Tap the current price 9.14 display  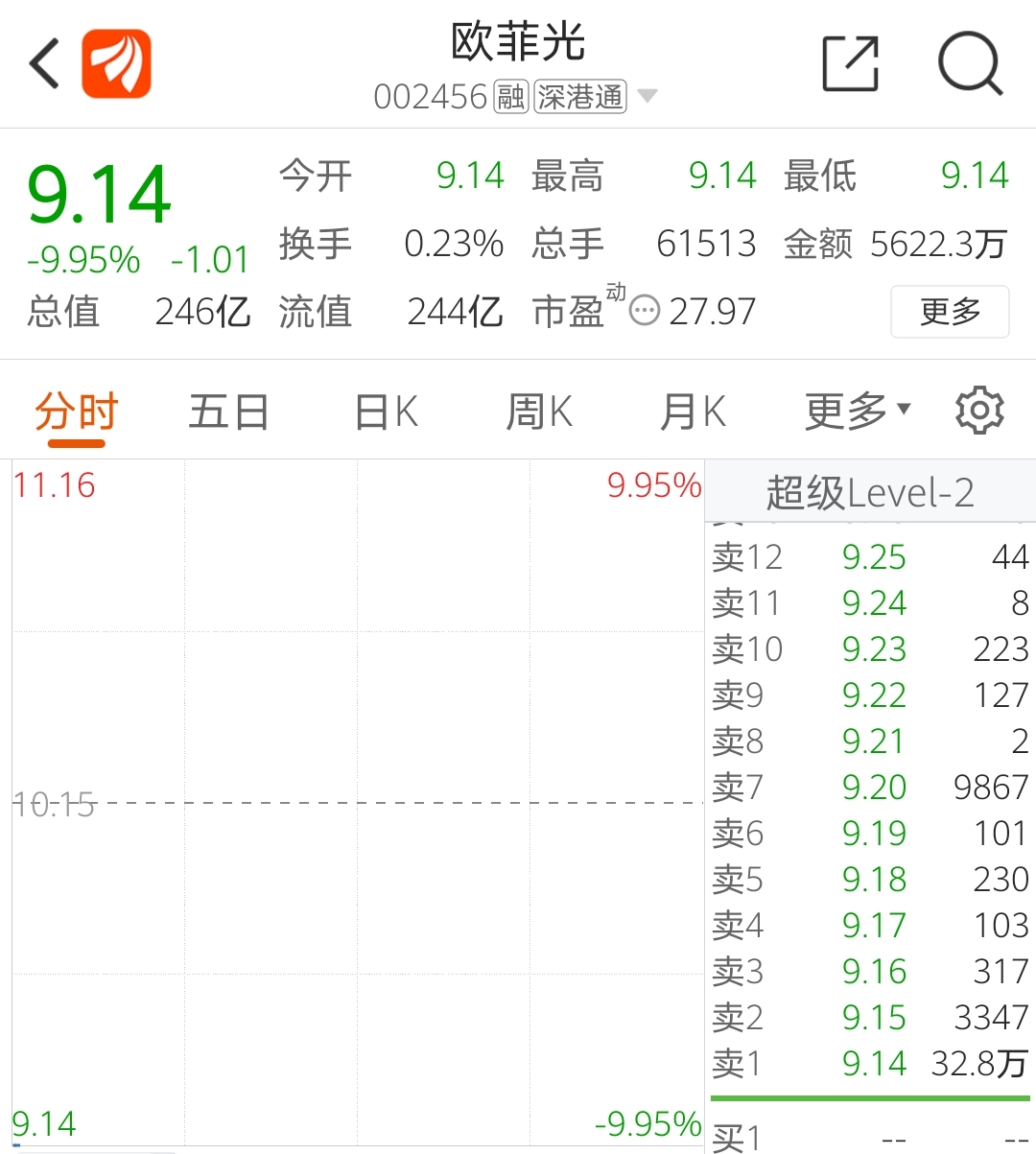coord(99,191)
